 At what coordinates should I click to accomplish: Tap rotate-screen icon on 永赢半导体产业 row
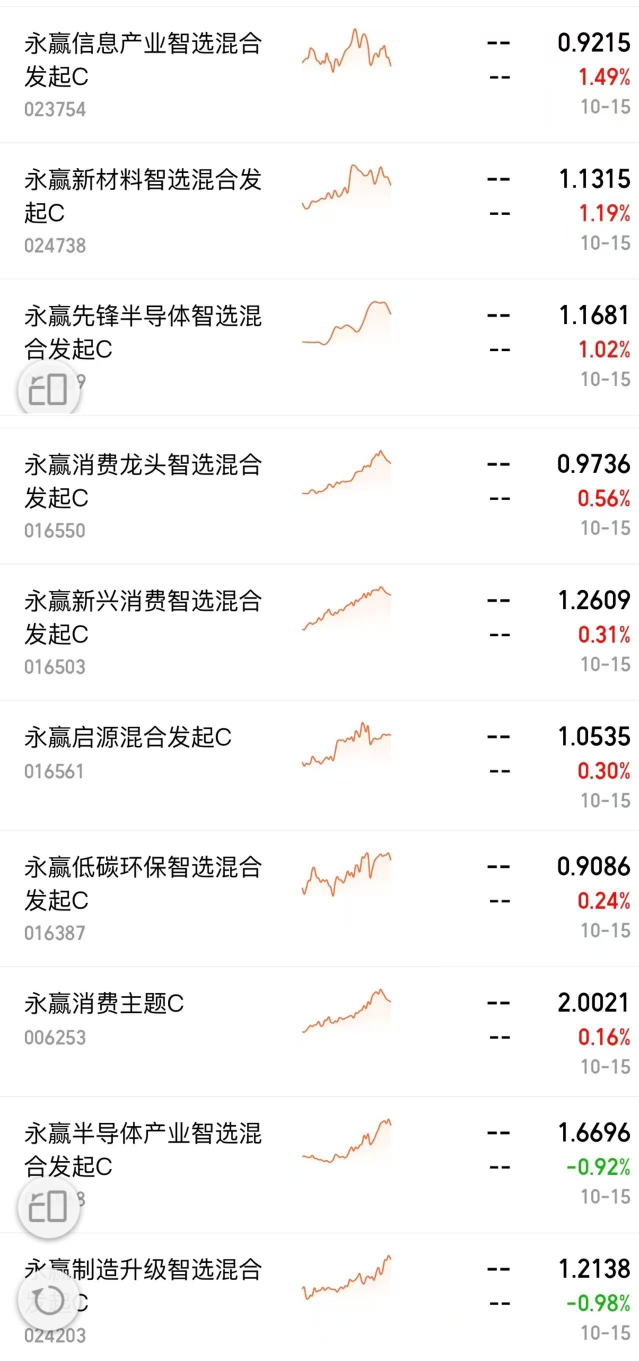point(48,1207)
